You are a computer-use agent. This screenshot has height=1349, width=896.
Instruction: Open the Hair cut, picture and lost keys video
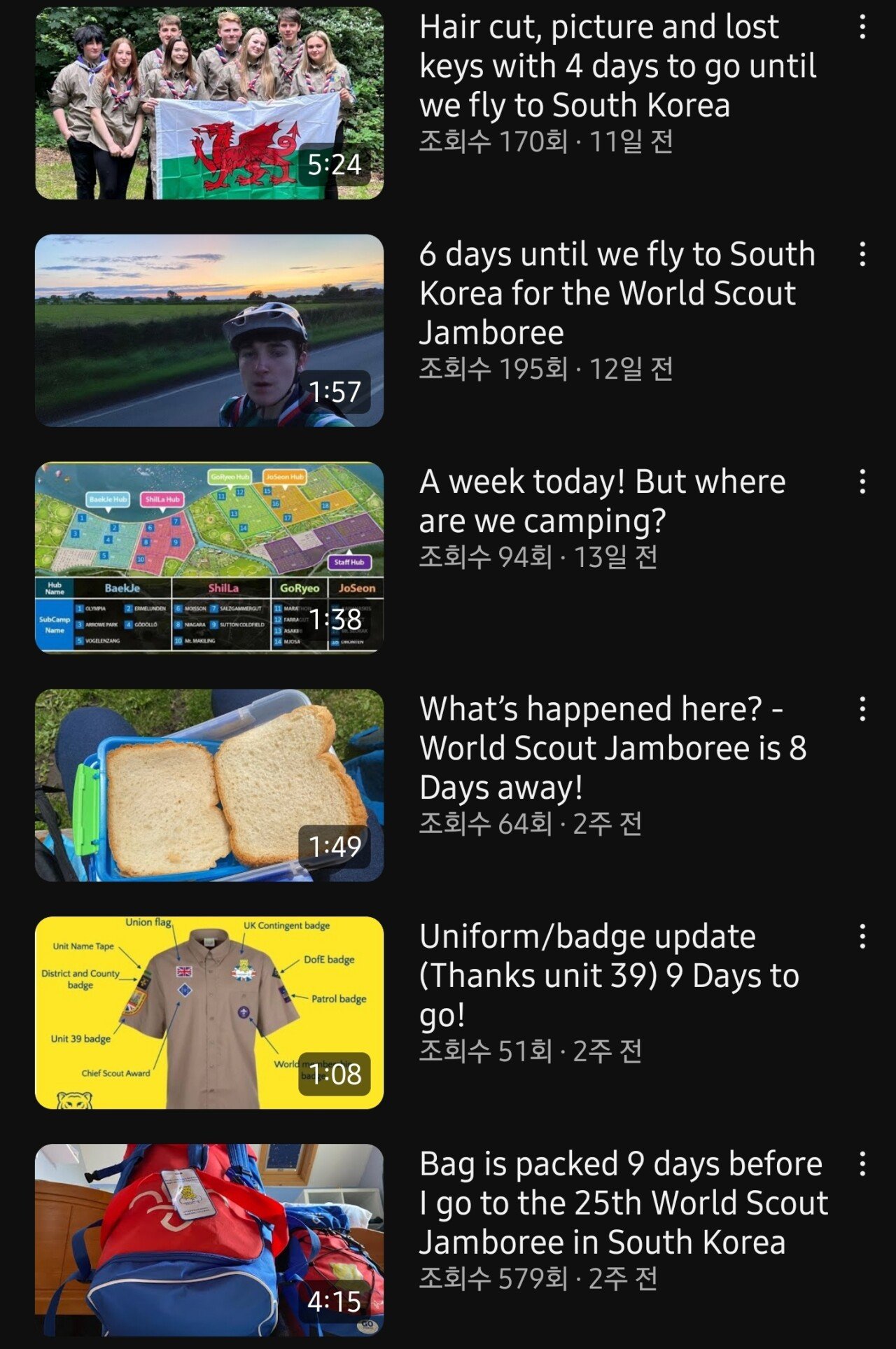coord(209,104)
